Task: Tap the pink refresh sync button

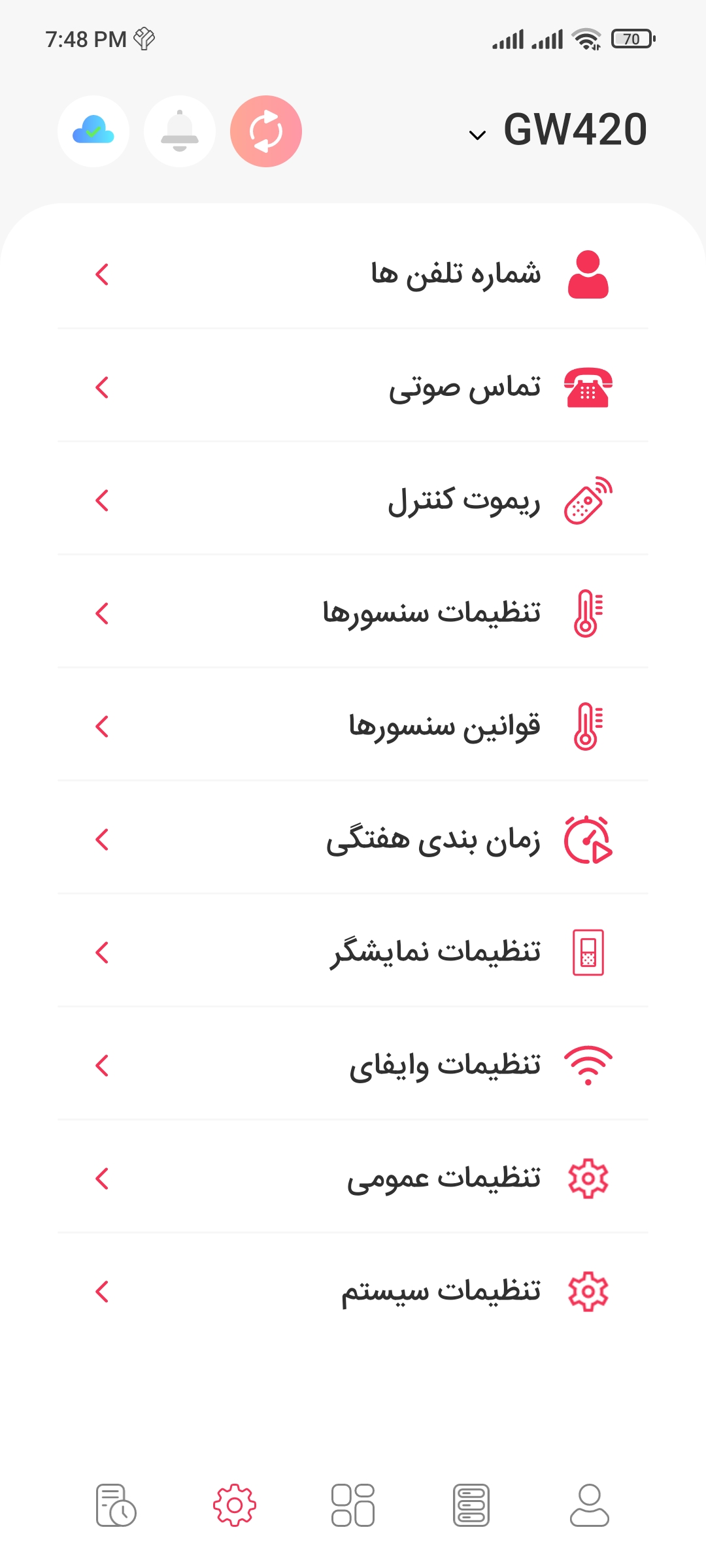Action: [266, 131]
